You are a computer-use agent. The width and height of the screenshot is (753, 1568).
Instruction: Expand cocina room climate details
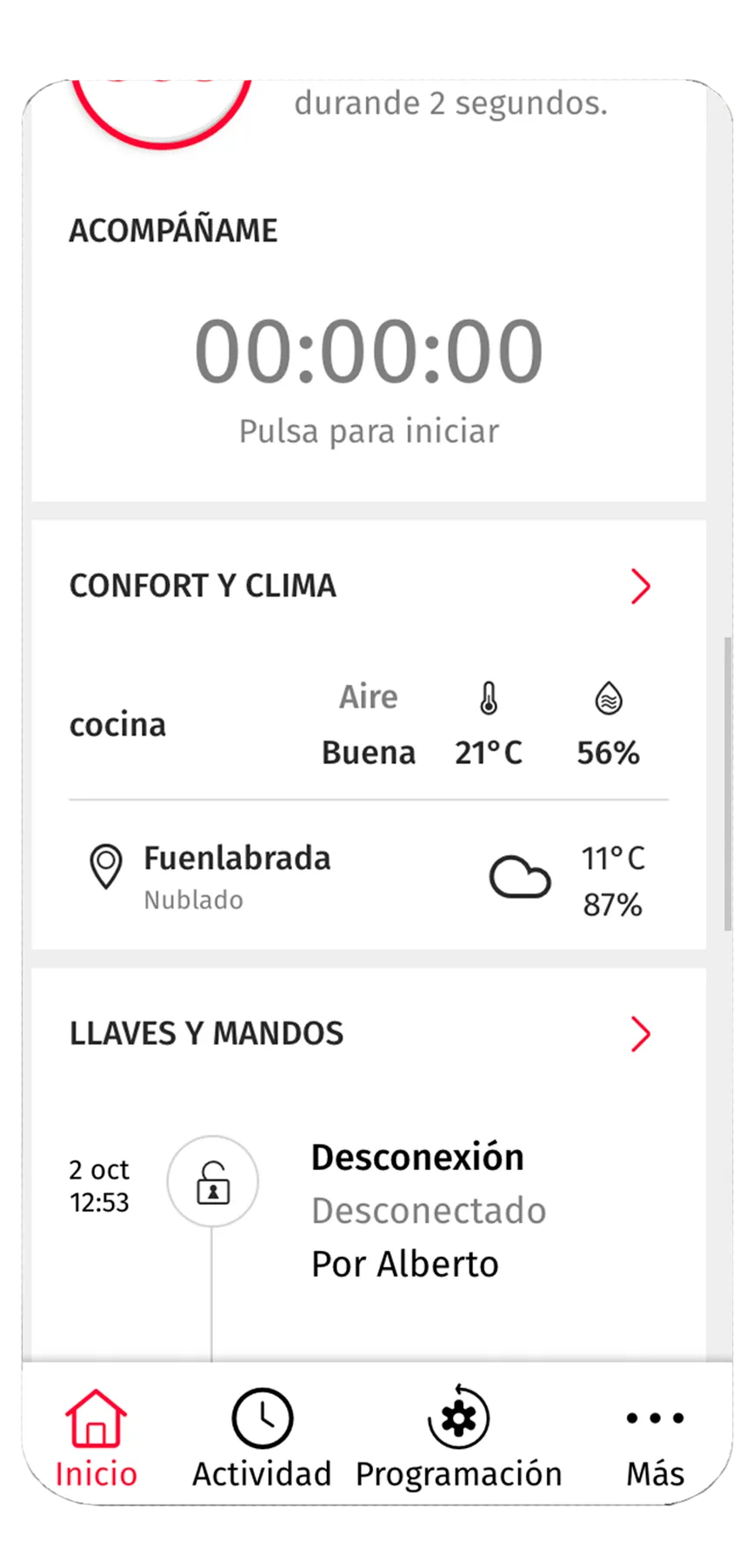(117, 725)
